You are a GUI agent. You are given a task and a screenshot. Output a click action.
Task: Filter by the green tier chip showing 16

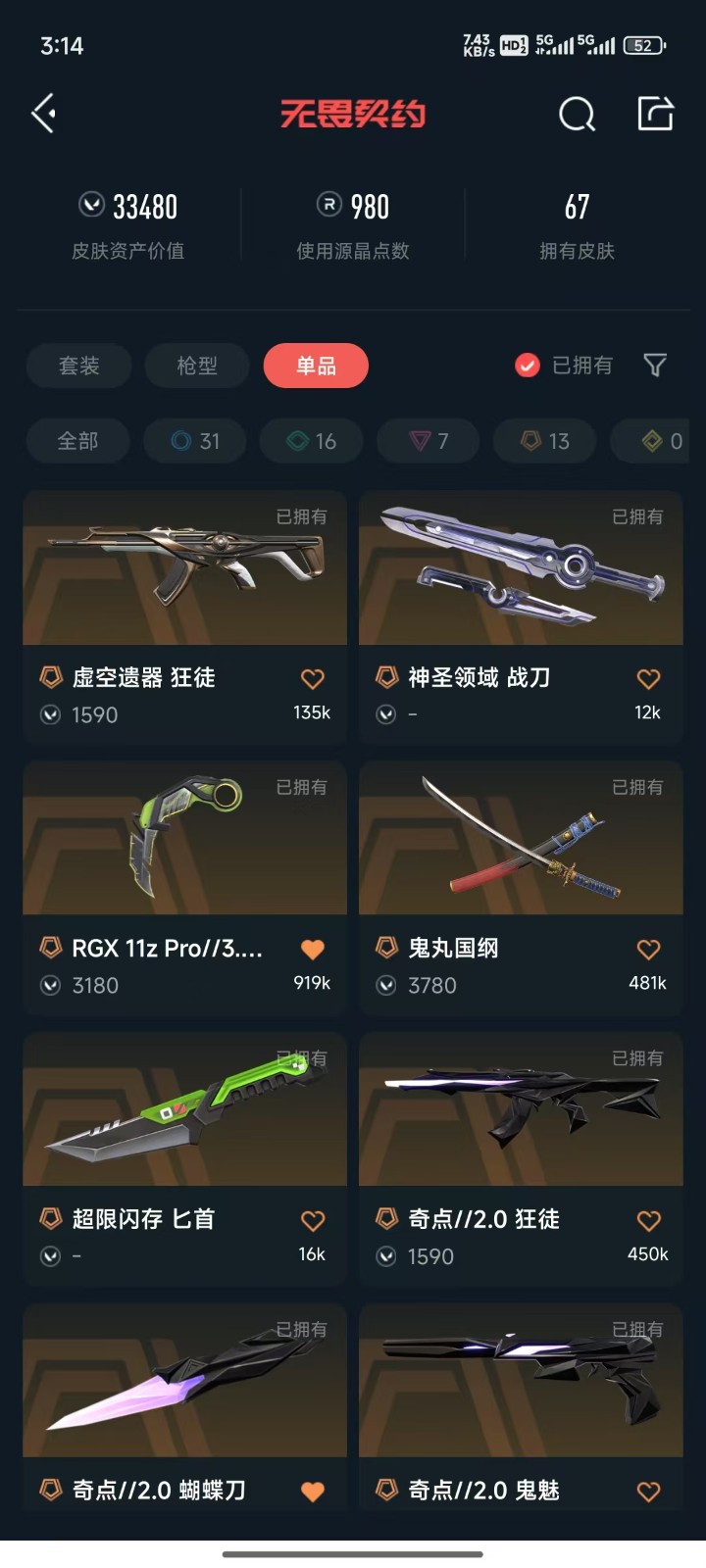[x=312, y=441]
